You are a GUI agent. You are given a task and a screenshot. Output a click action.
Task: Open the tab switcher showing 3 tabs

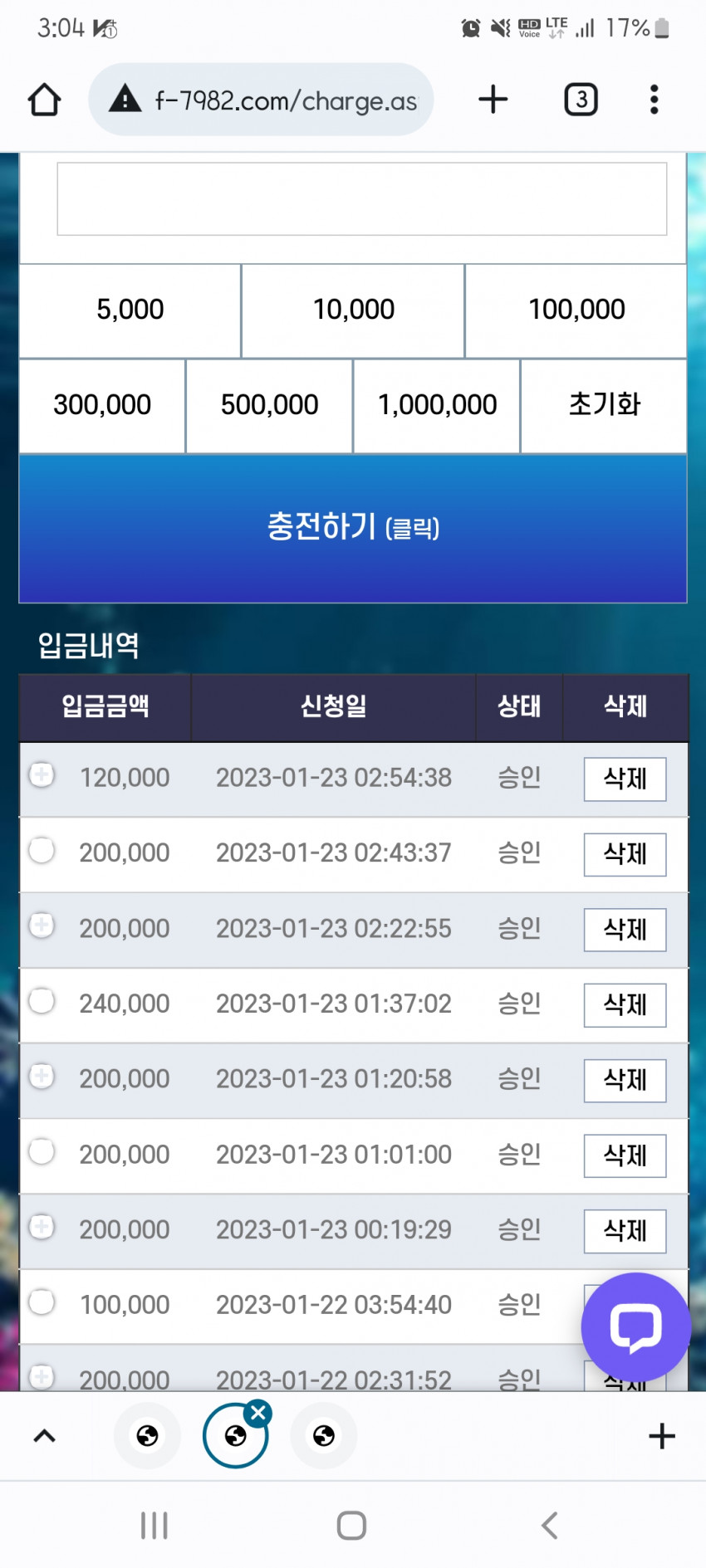pyautogui.click(x=581, y=100)
